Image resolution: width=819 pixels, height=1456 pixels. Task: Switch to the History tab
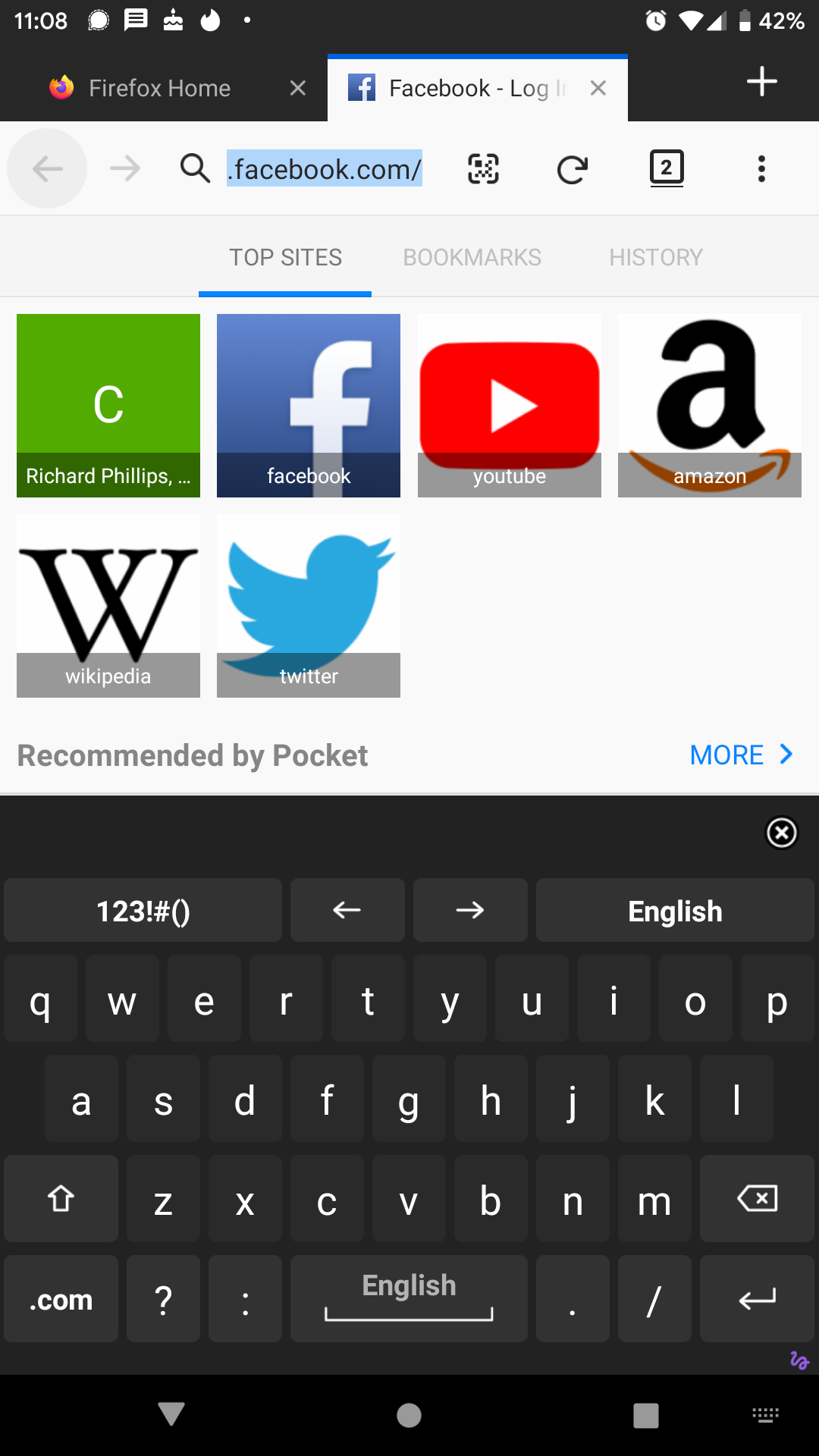point(656,257)
